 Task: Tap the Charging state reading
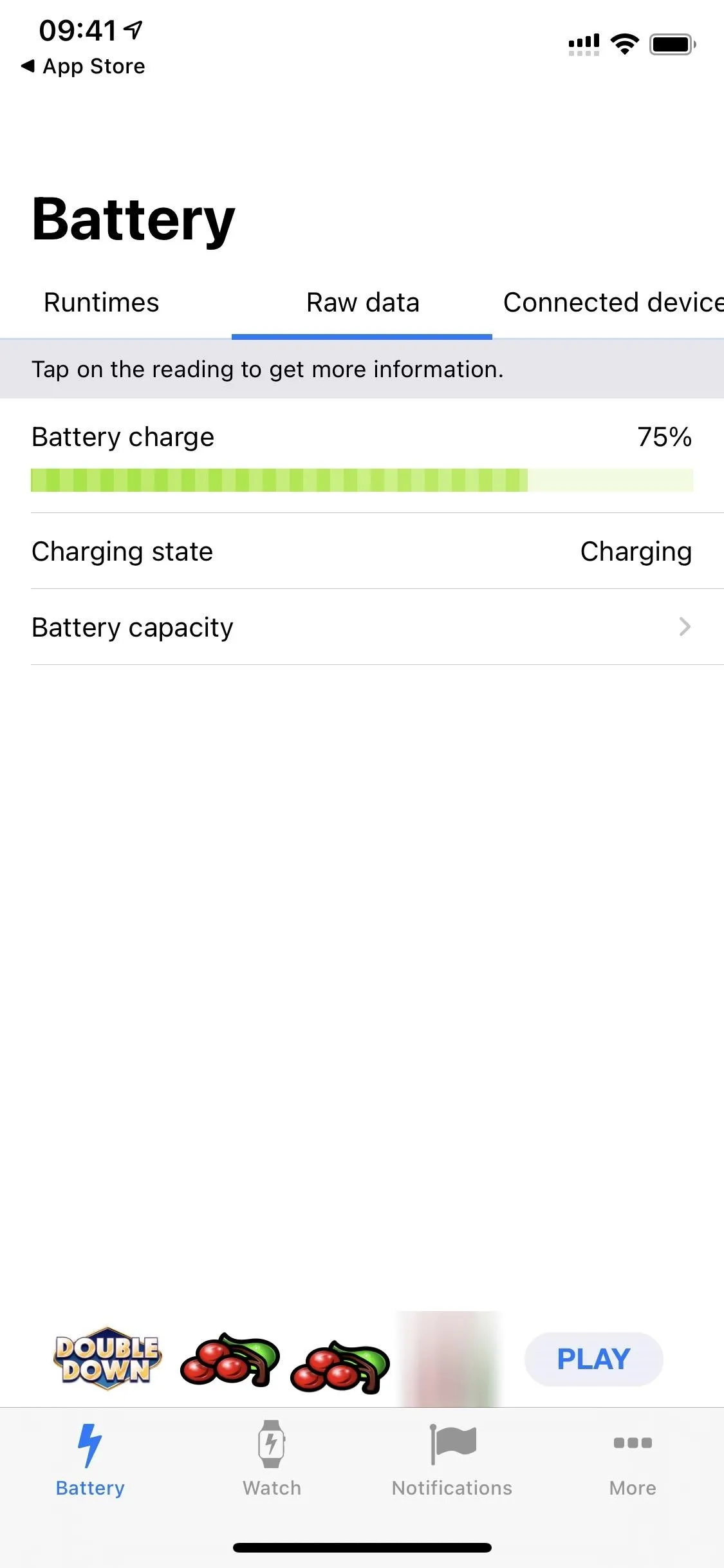362,552
